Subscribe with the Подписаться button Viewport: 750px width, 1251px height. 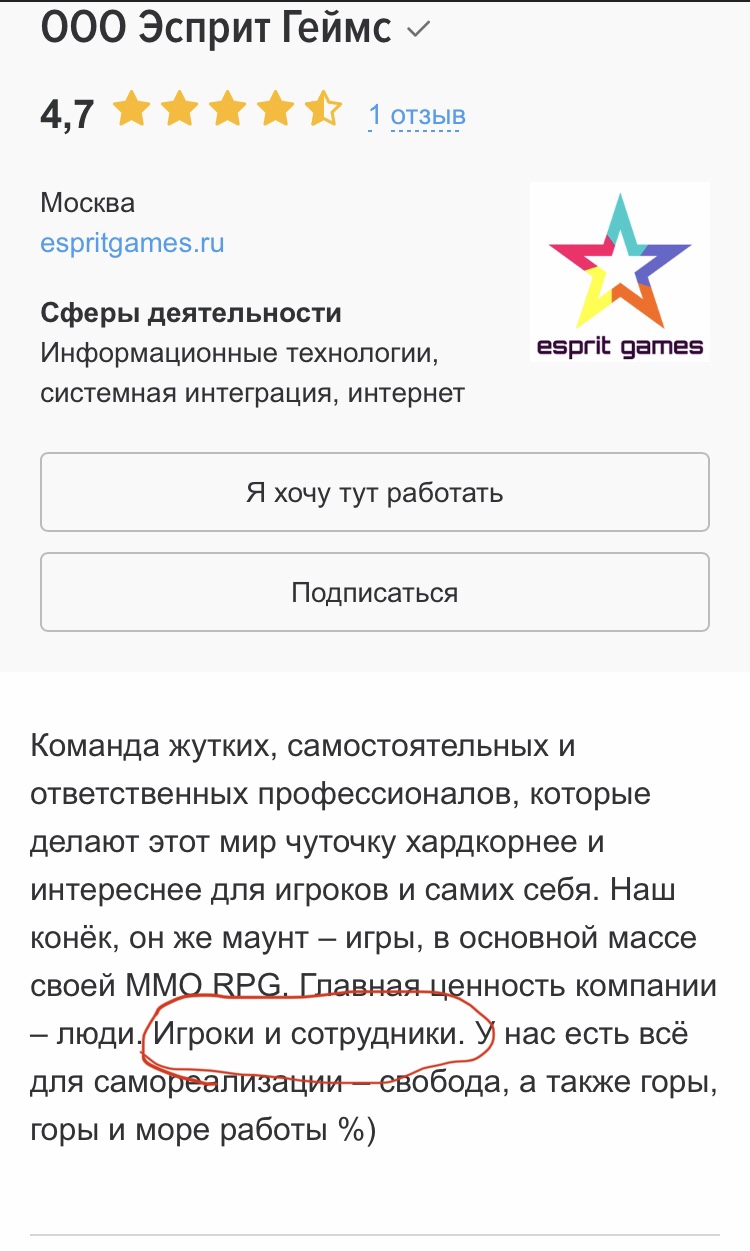tap(374, 593)
